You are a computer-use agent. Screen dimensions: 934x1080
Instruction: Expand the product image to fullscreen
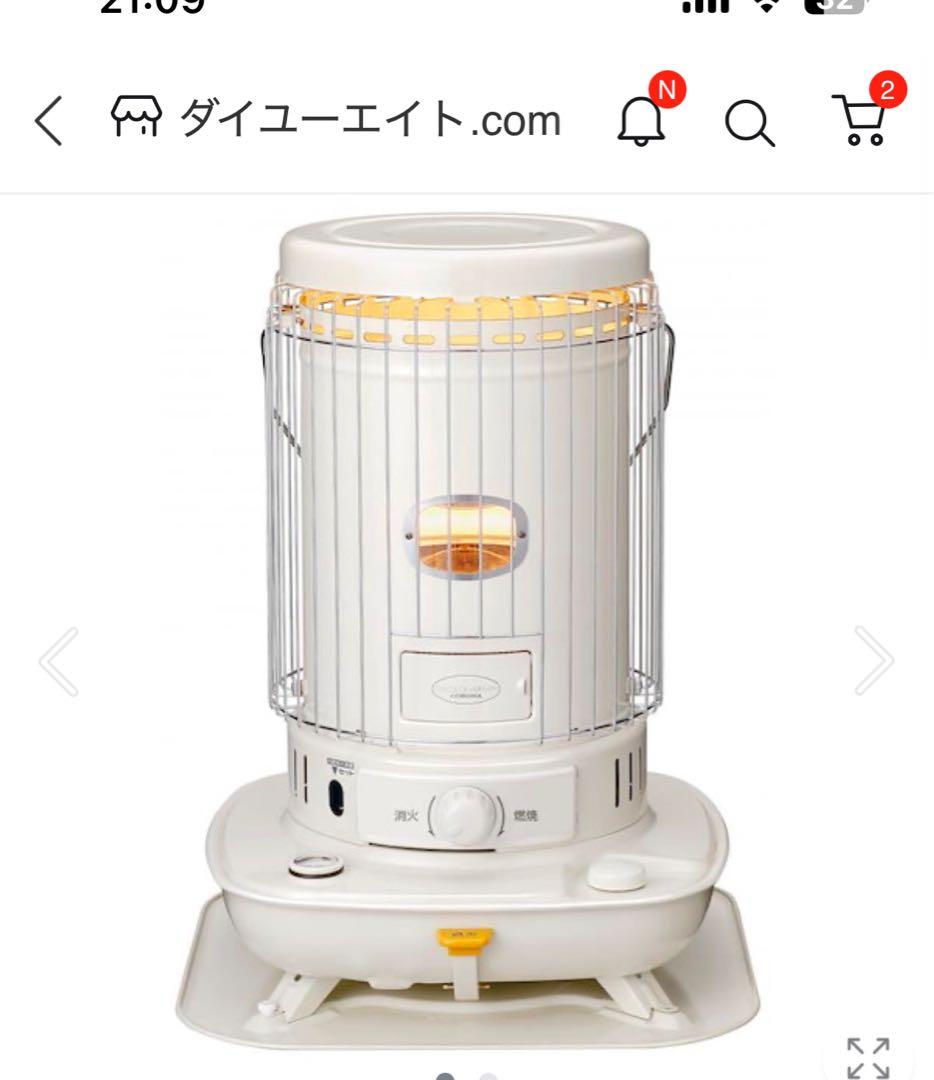867,1057
